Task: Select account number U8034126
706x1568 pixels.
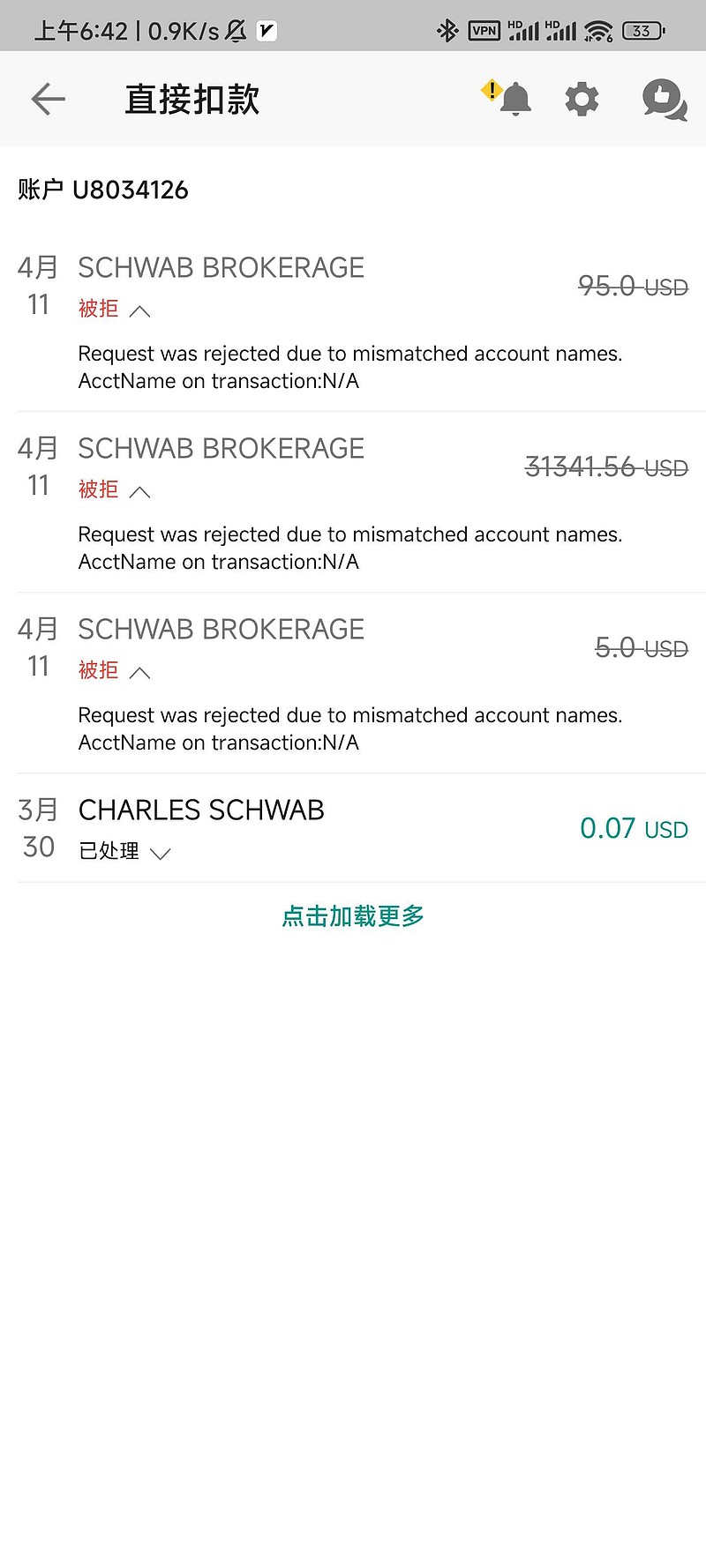Action: [132, 190]
